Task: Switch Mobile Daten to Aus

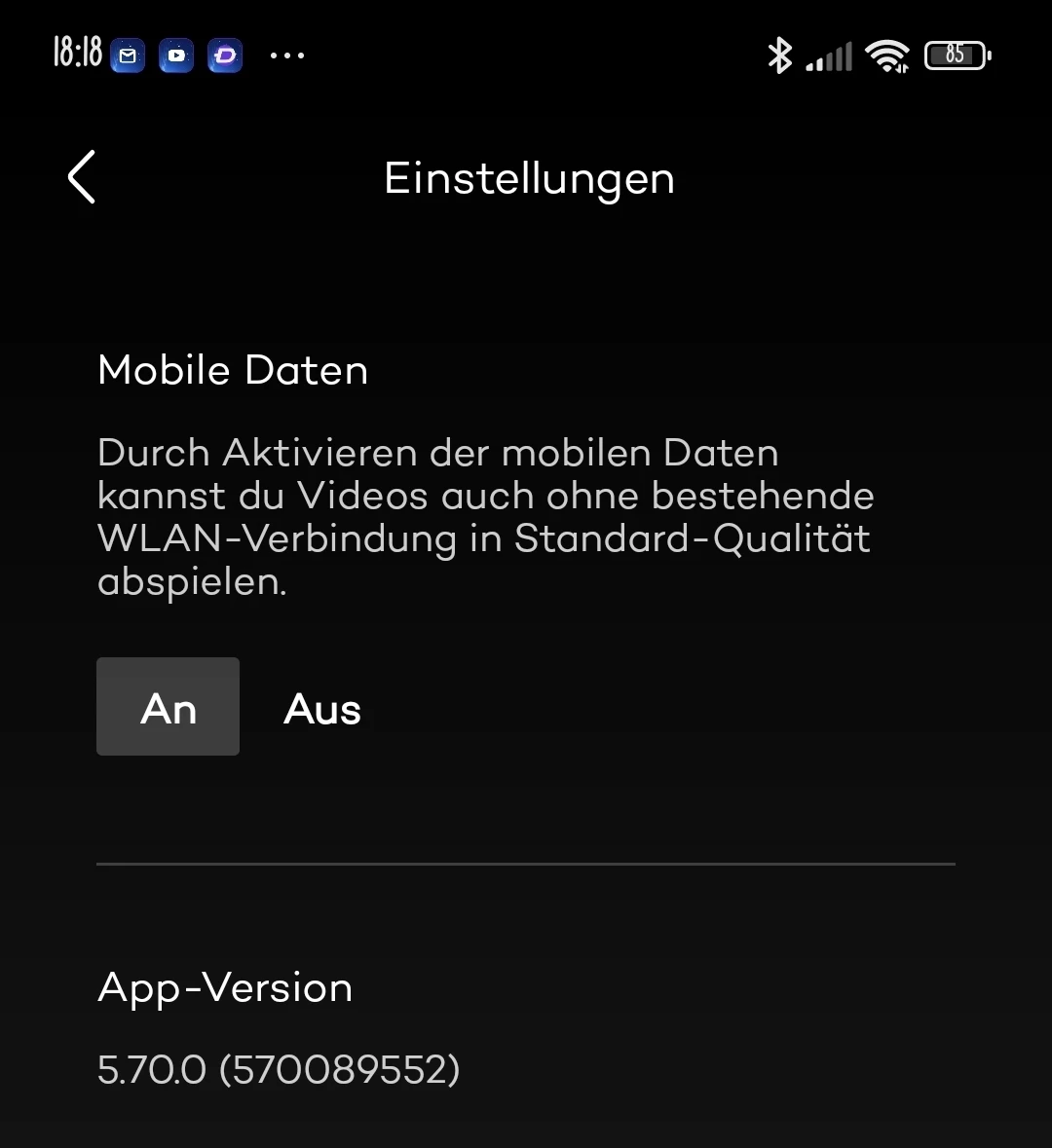Action: click(322, 709)
